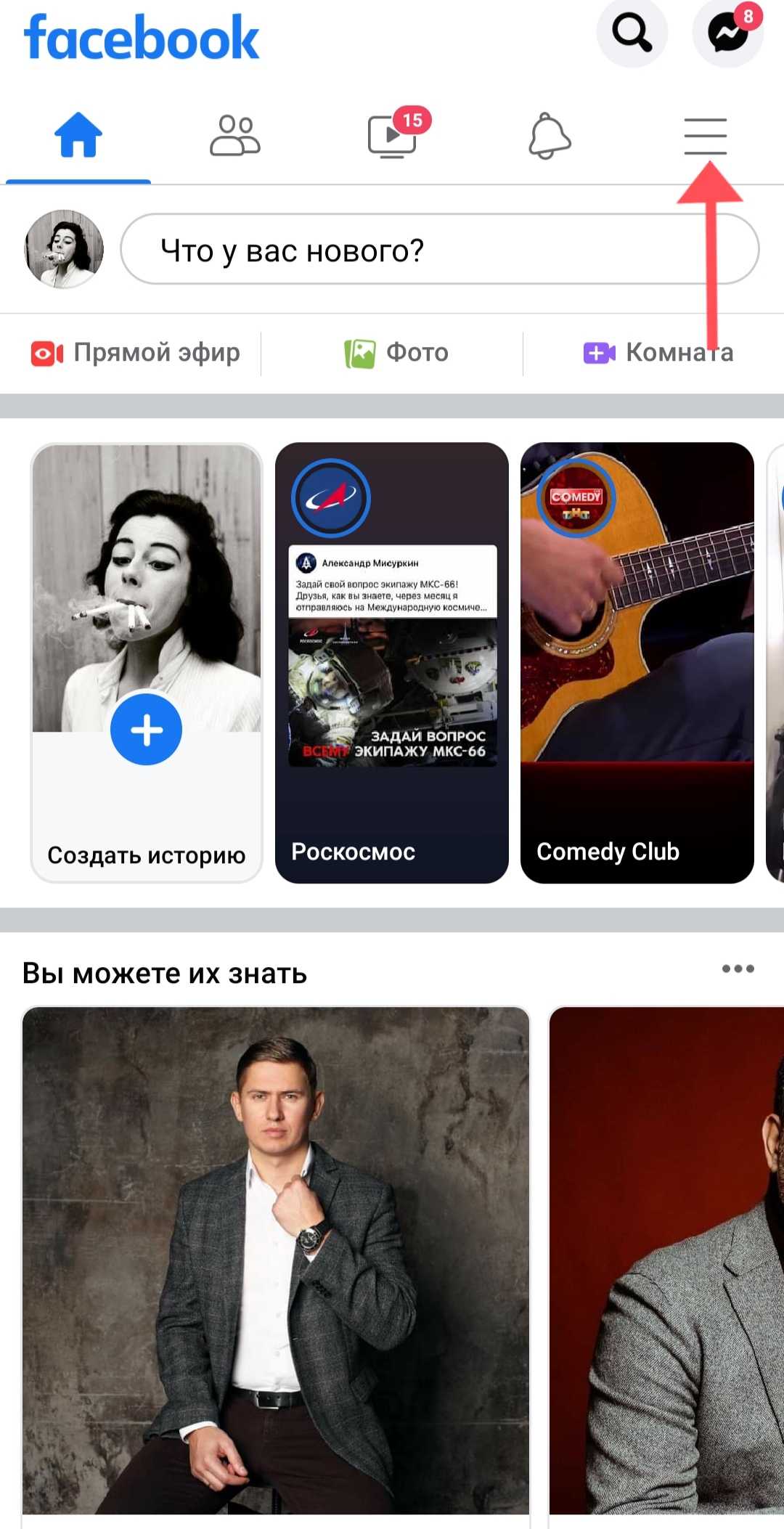Open Messenger chats
Image resolution: width=784 pixels, height=1529 pixels.
(x=727, y=33)
